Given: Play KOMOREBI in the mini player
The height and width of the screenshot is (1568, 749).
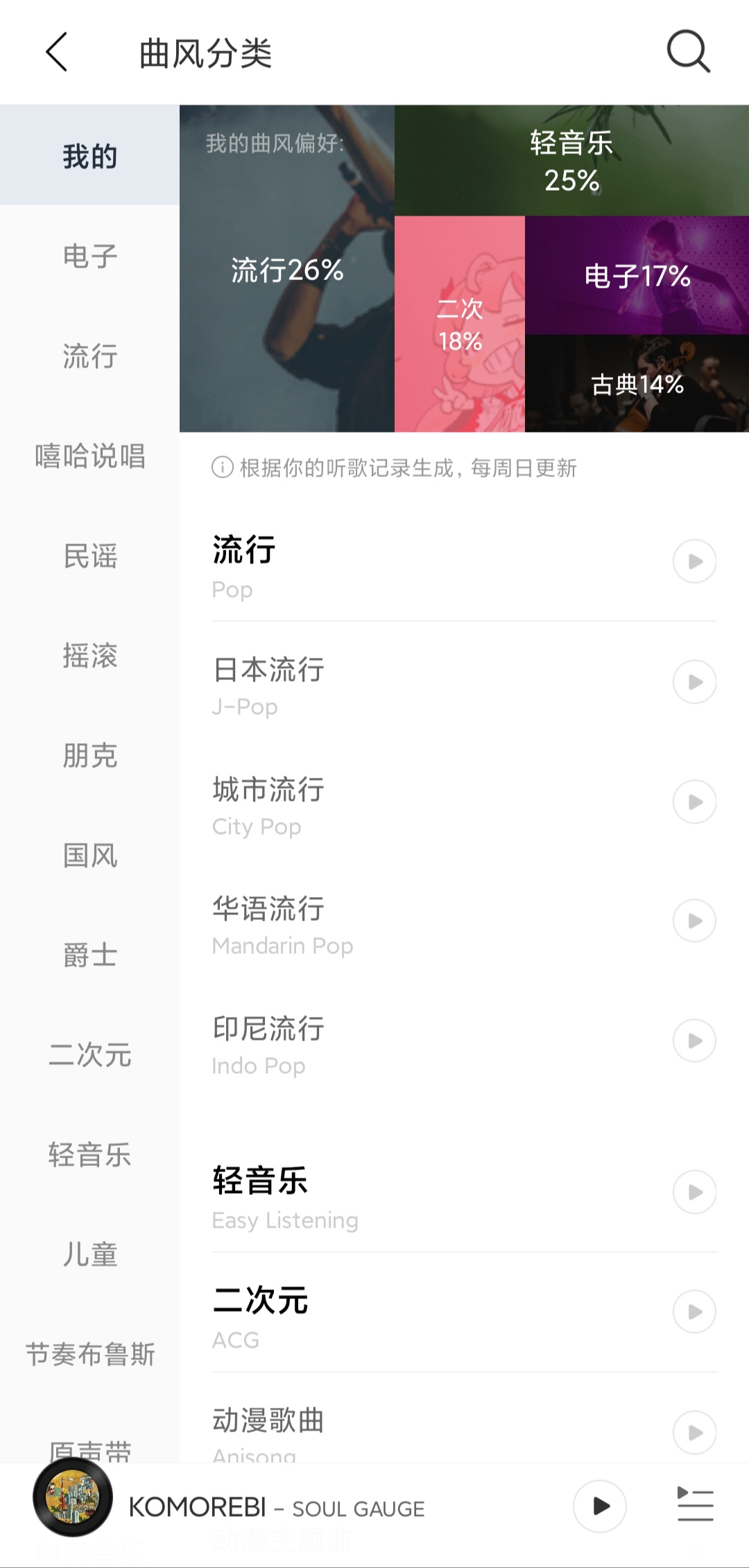Looking at the screenshot, I should [600, 1506].
